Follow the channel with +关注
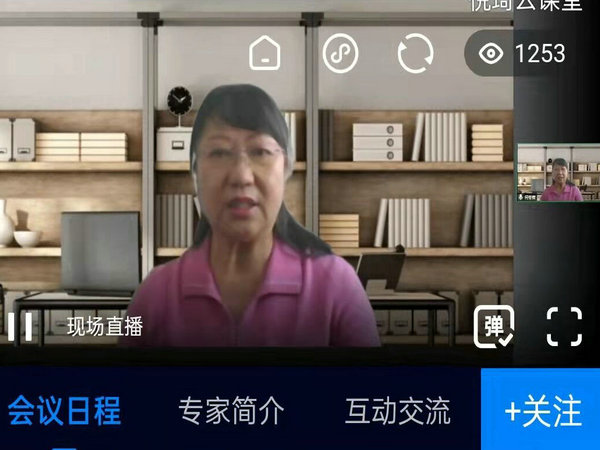Image resolution: width=600 pixels, height=450 pixels. (541, 410)
